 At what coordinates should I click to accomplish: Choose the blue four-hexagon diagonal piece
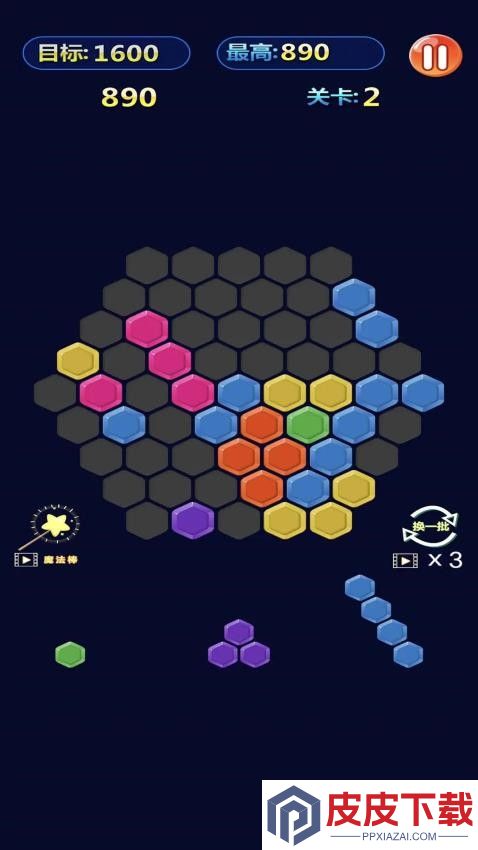[x=384, y=621]
